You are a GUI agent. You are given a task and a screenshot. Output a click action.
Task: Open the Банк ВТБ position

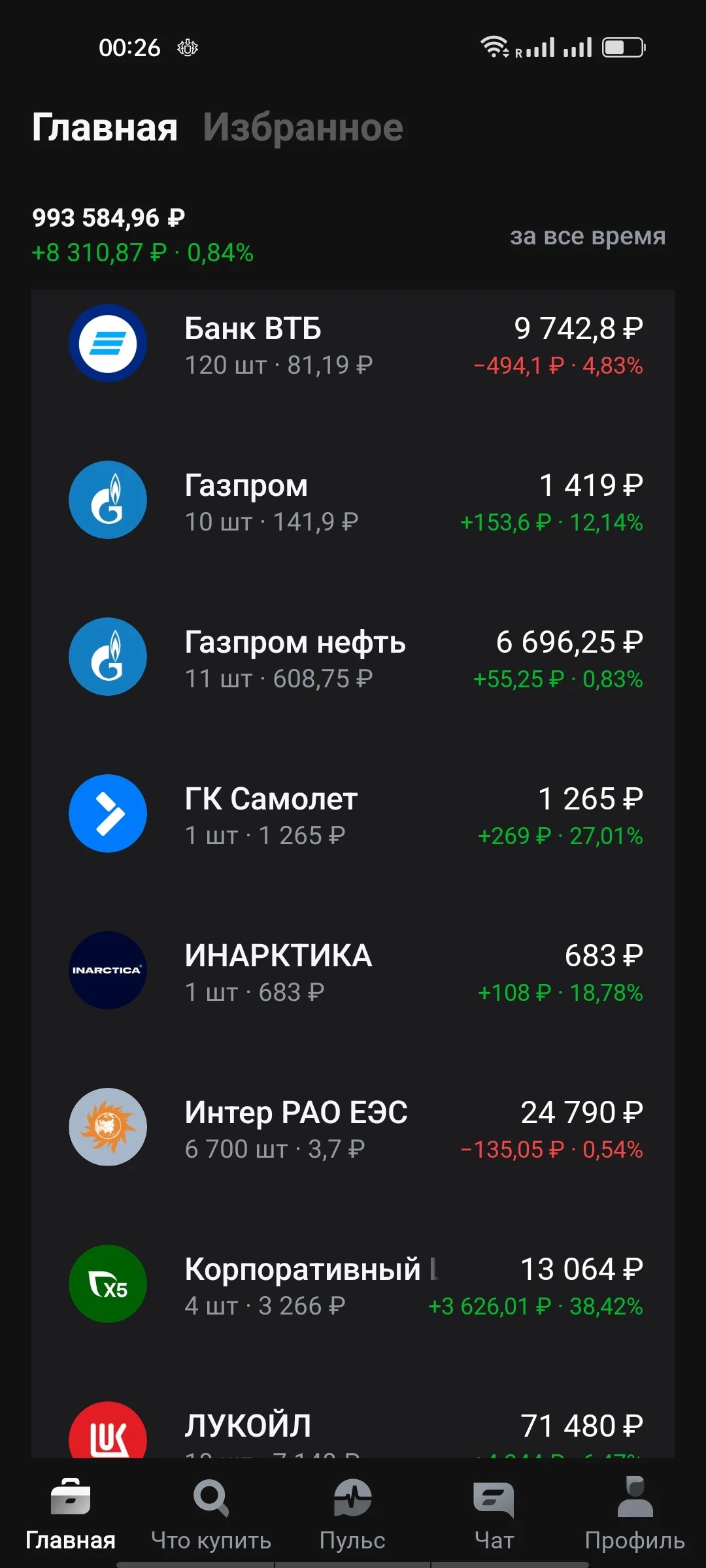tap(353, 344)
